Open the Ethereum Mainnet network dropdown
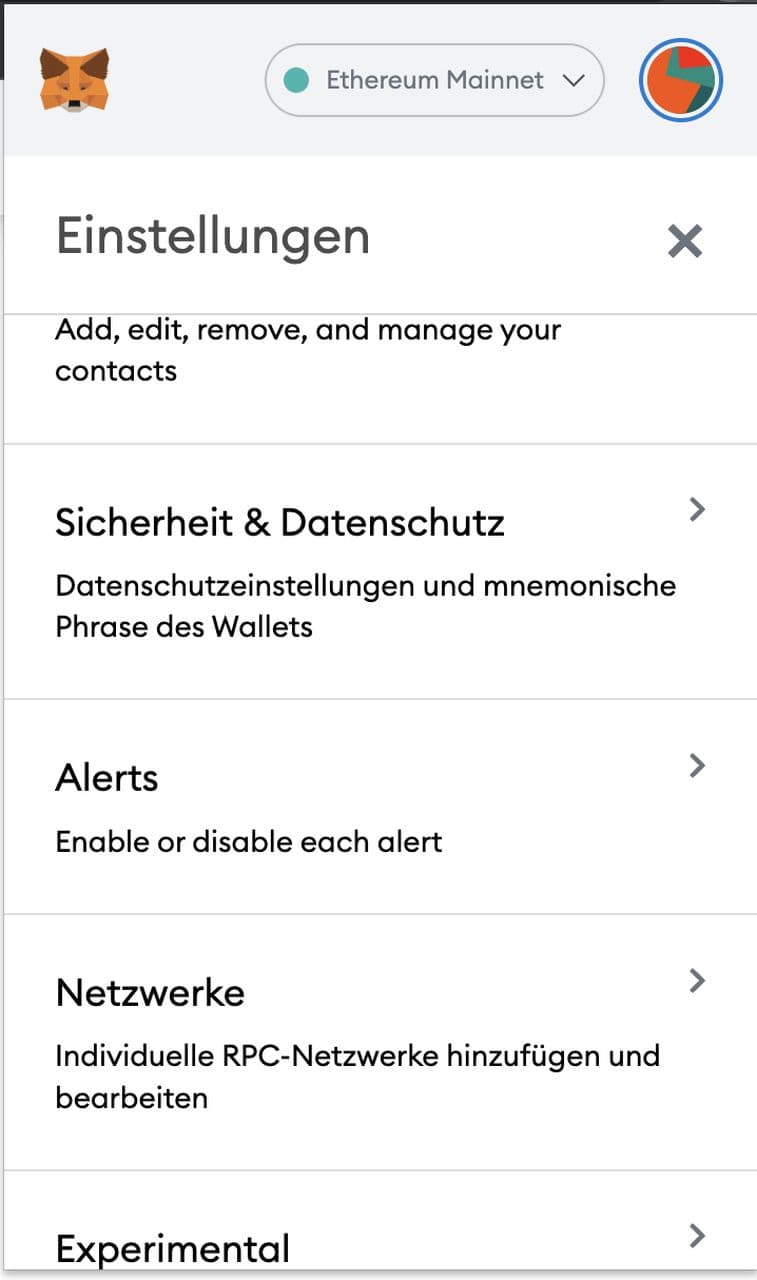 pos(434,80)
